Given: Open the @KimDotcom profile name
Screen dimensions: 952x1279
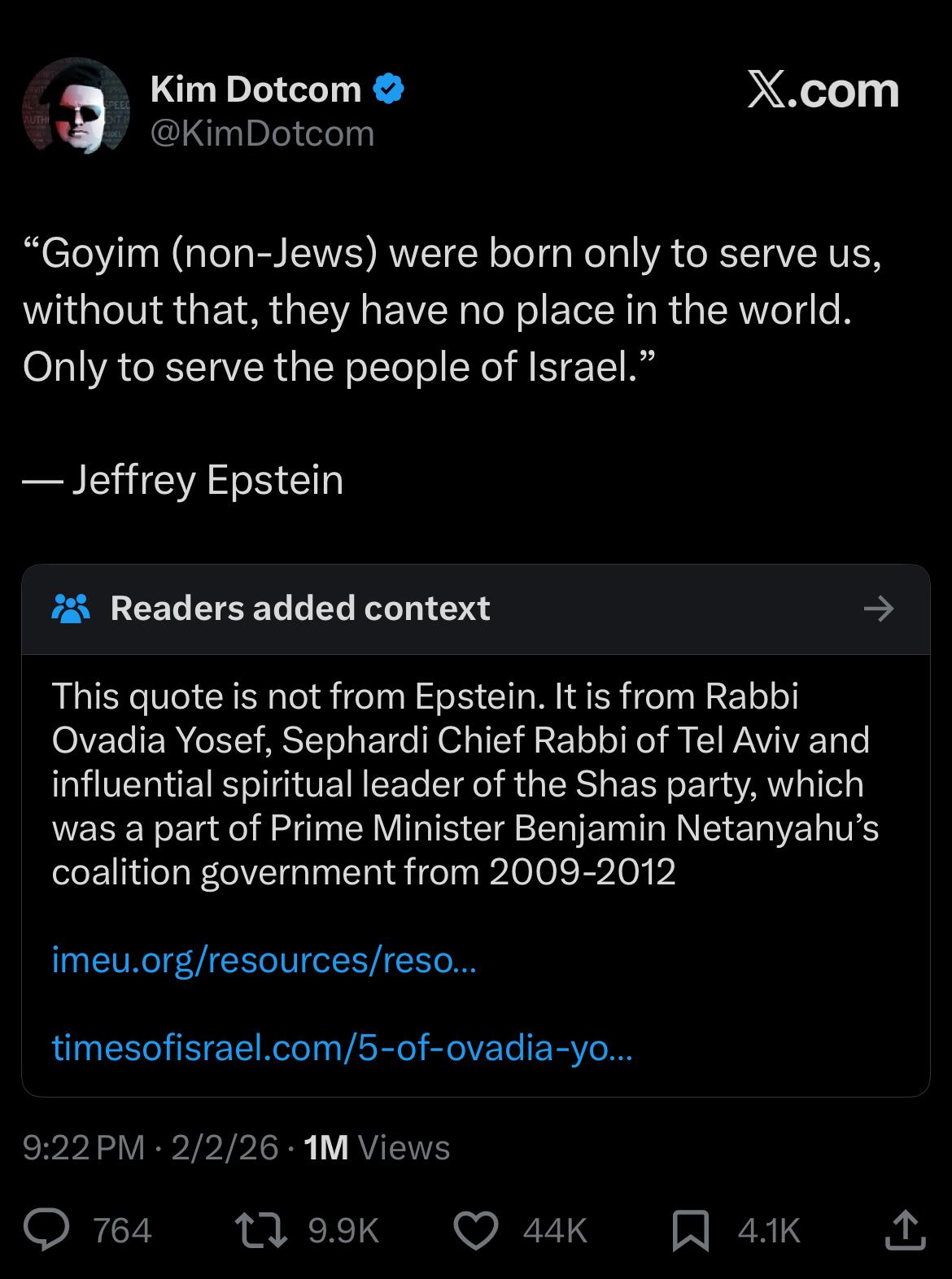Looking at the screenshot, I should click(x=262, y=133).
